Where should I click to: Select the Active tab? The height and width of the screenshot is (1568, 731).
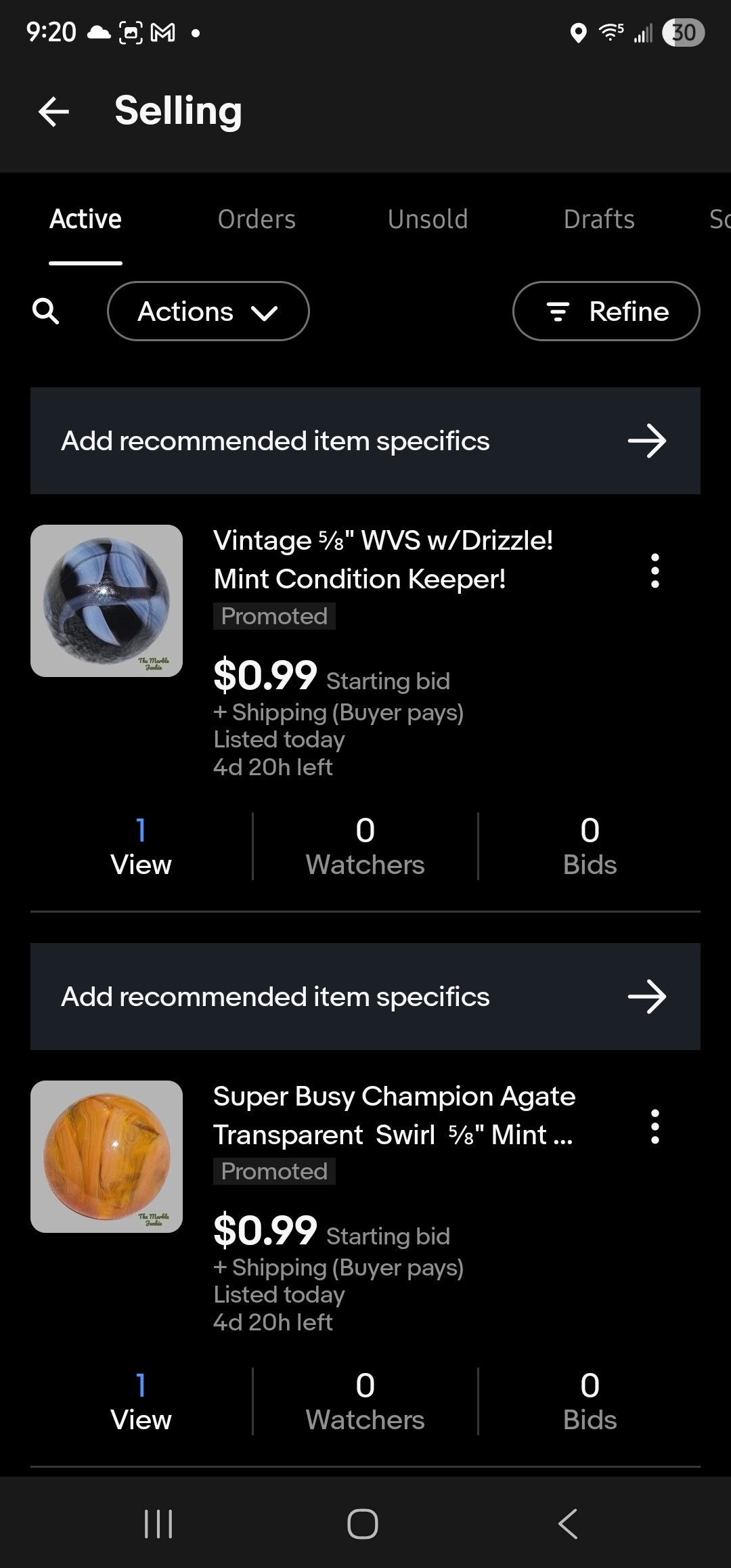[x=85, y=219]
